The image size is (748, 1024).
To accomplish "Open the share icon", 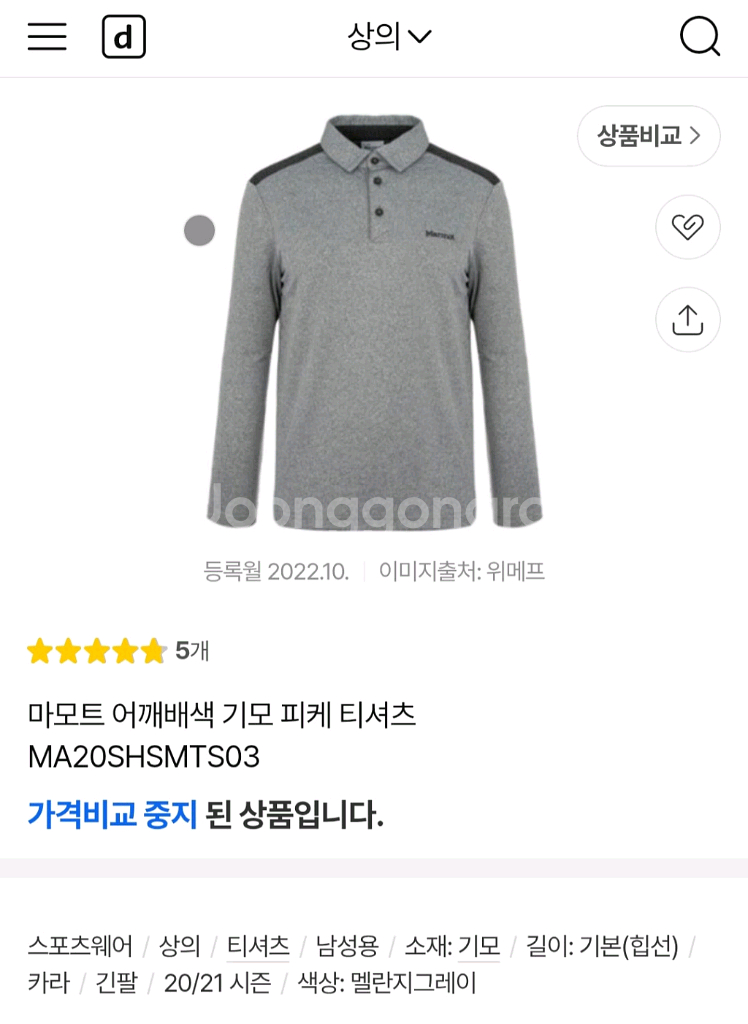I will (x=687, y=320).
